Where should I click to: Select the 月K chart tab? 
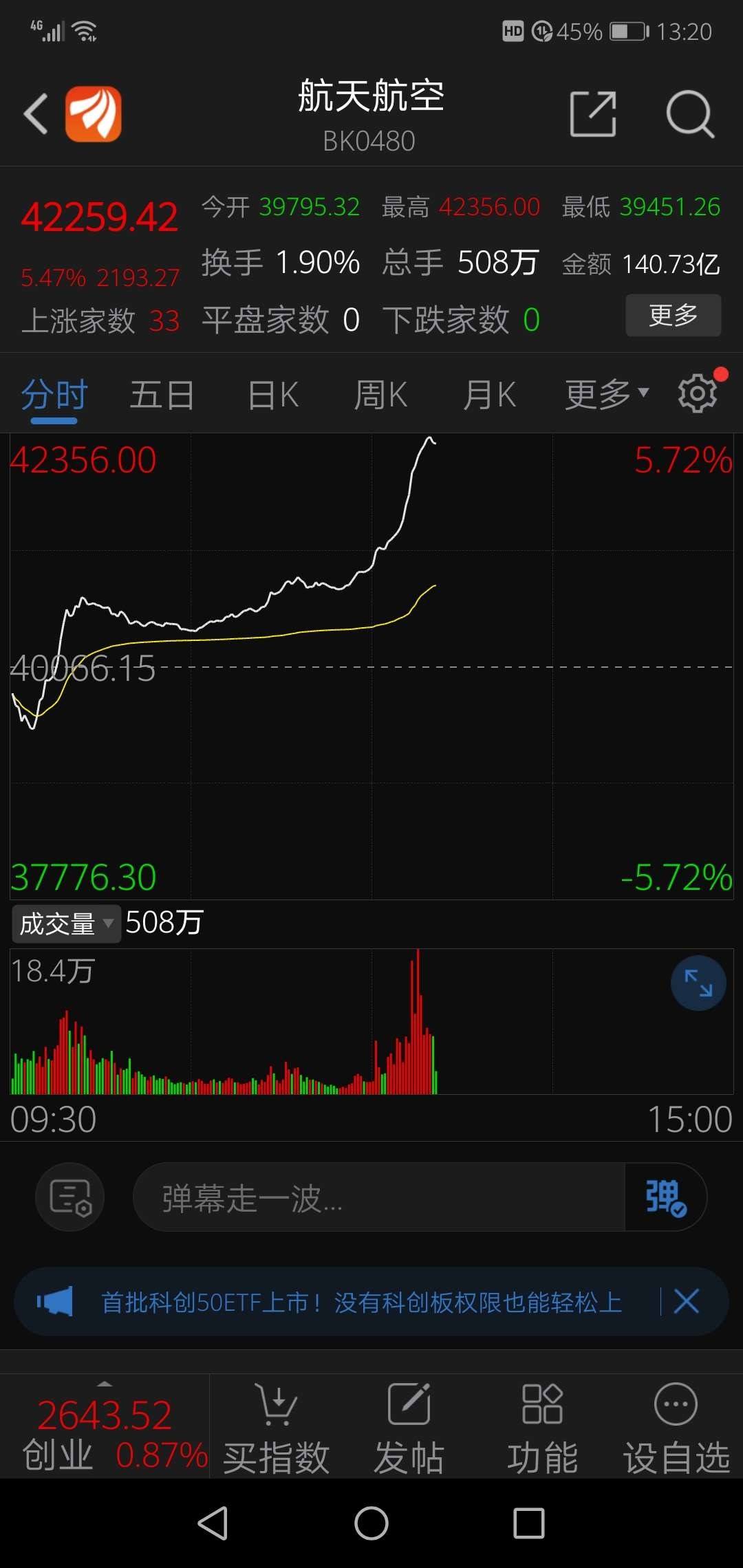click(489, 395)
